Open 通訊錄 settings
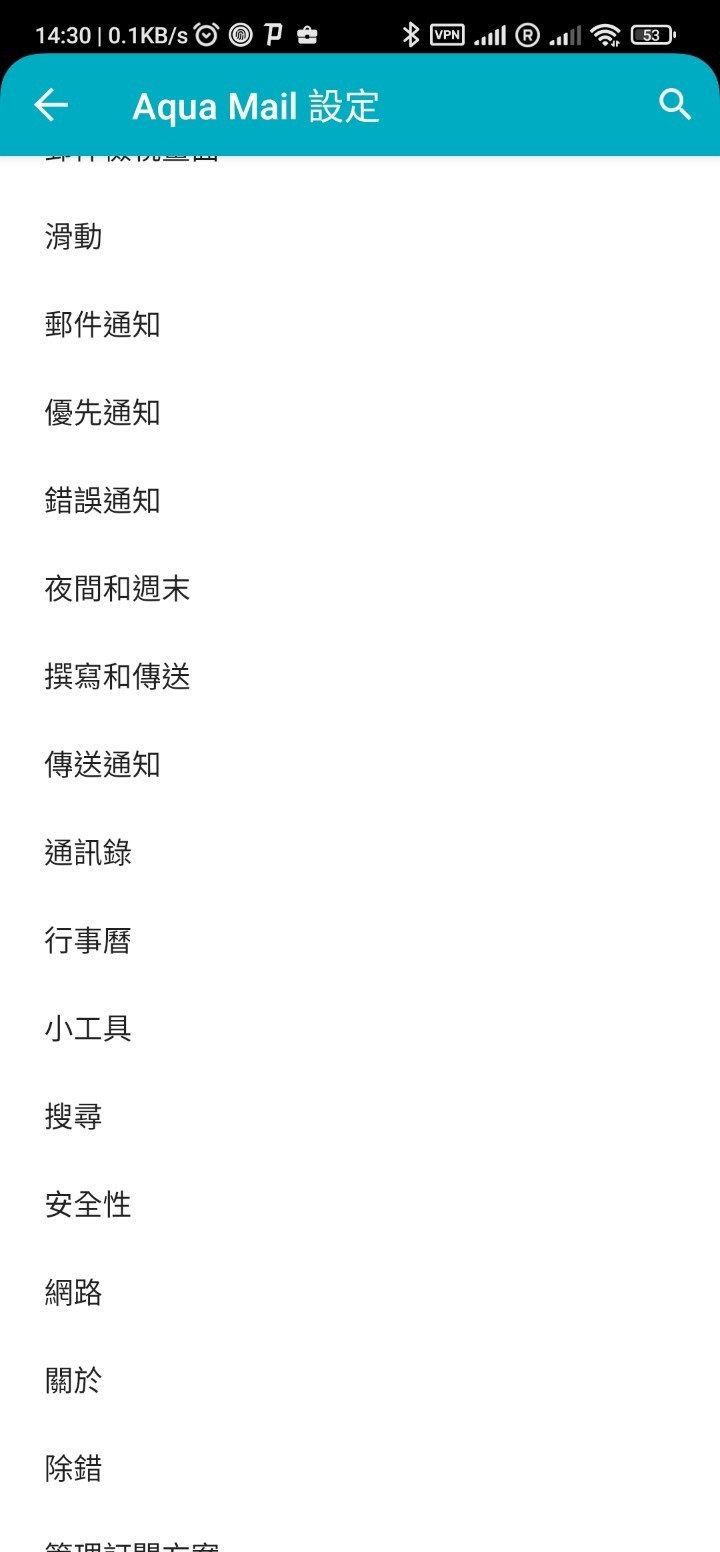The width and height of the screenshot is (720, 1552). pyautogui.click(x=88, y=853)
